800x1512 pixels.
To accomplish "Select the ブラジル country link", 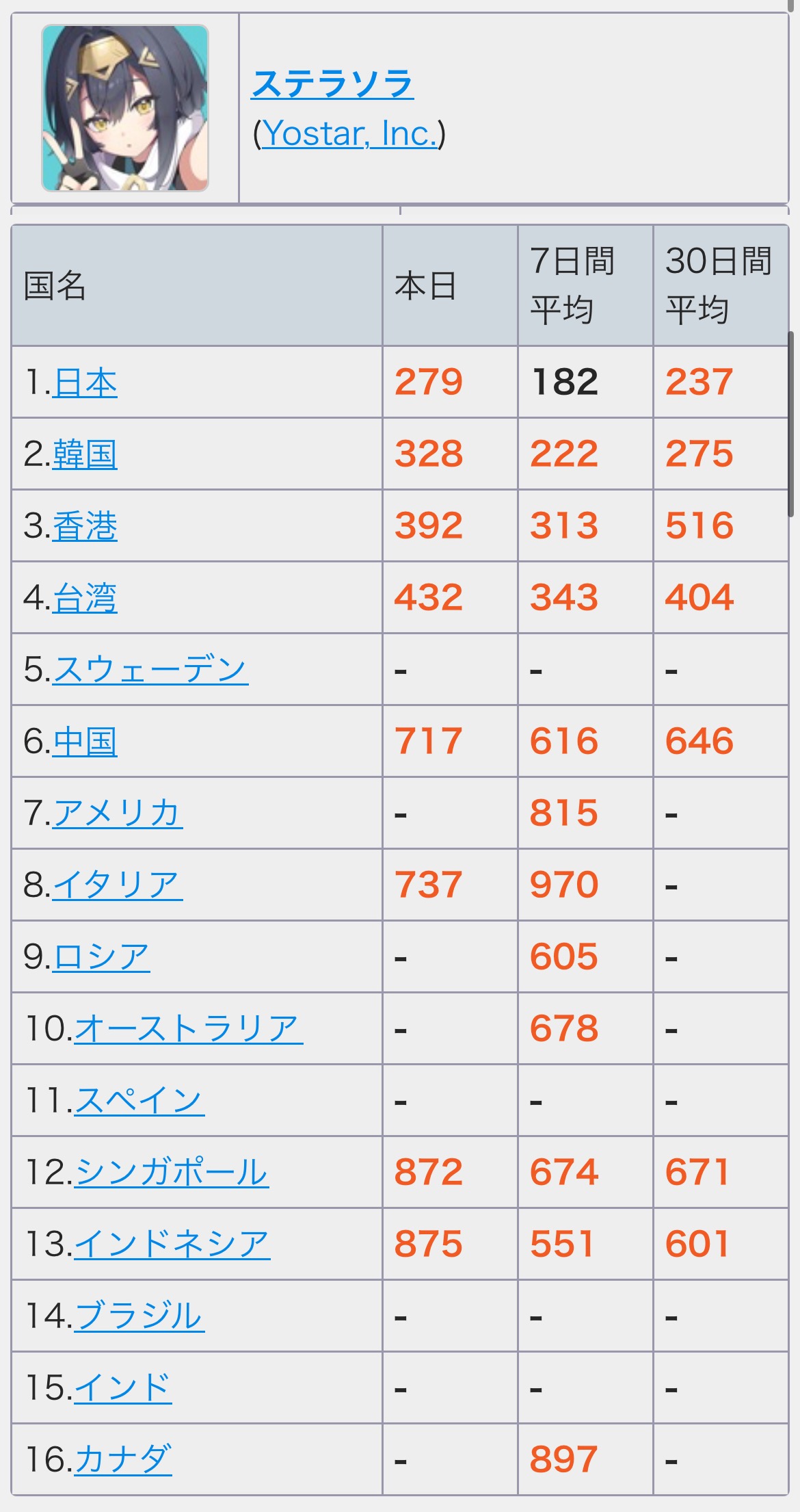I will point(139,1316).
